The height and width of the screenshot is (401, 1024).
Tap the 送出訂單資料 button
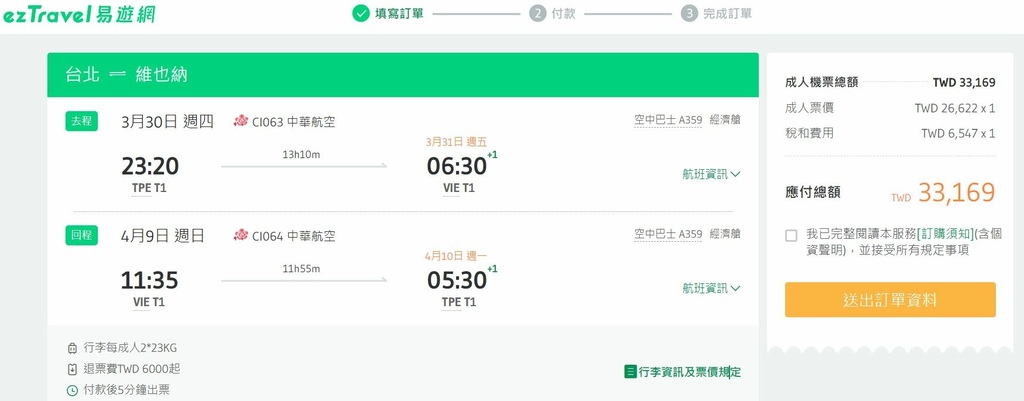[x=890, y=300]
